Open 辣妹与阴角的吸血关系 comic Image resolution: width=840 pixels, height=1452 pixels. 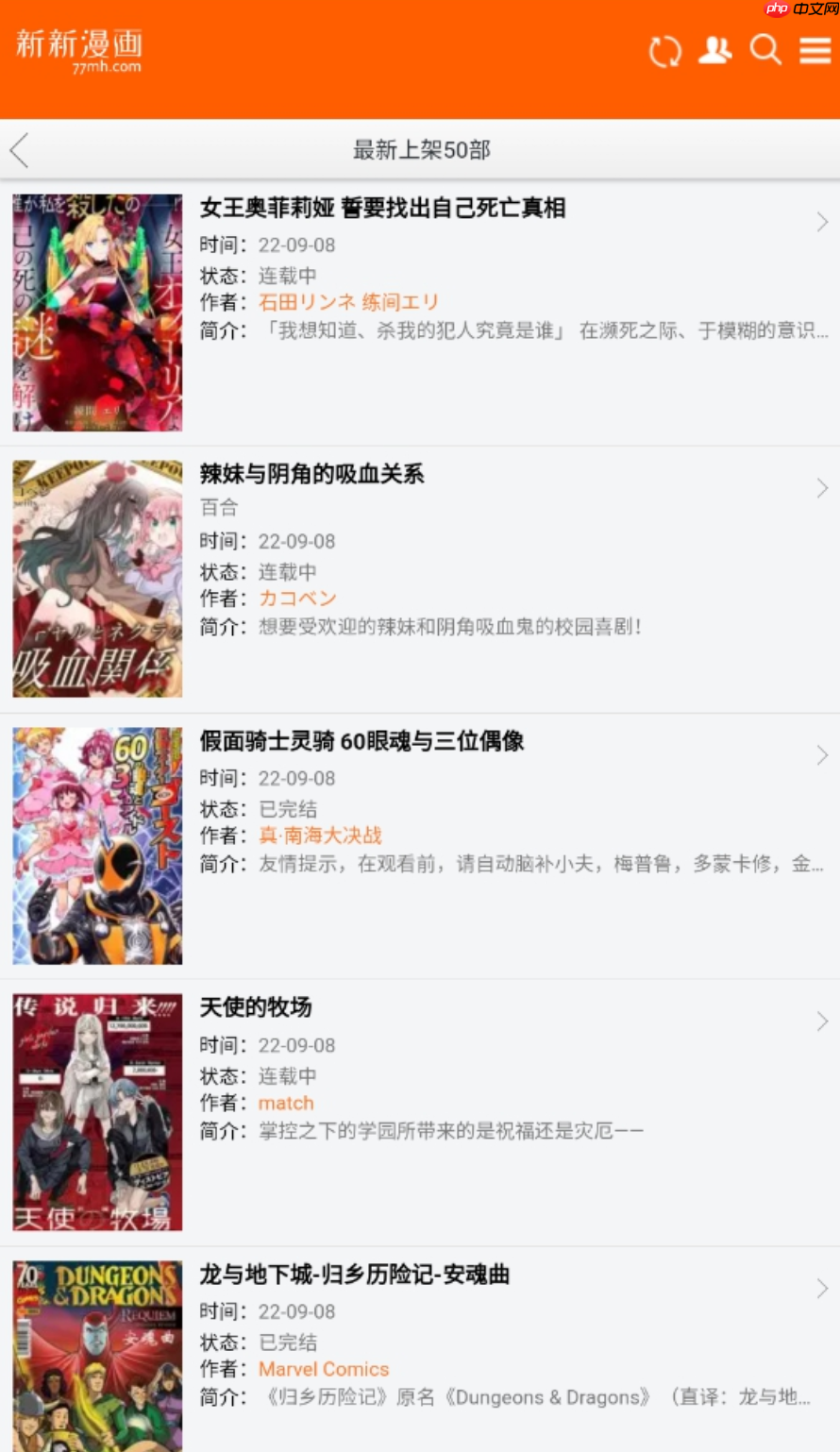coord(311,474)
